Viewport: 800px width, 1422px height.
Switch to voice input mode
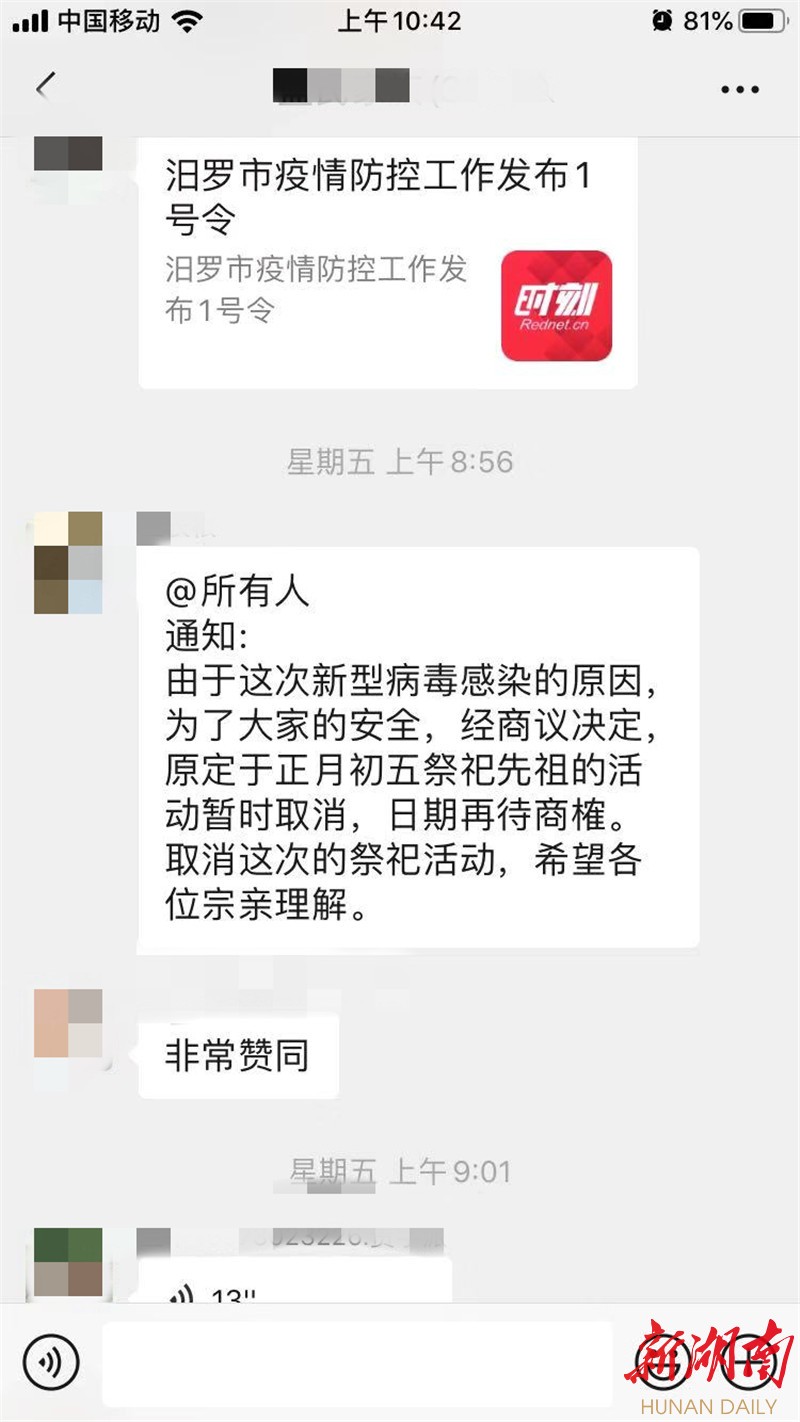[51, 1361]
